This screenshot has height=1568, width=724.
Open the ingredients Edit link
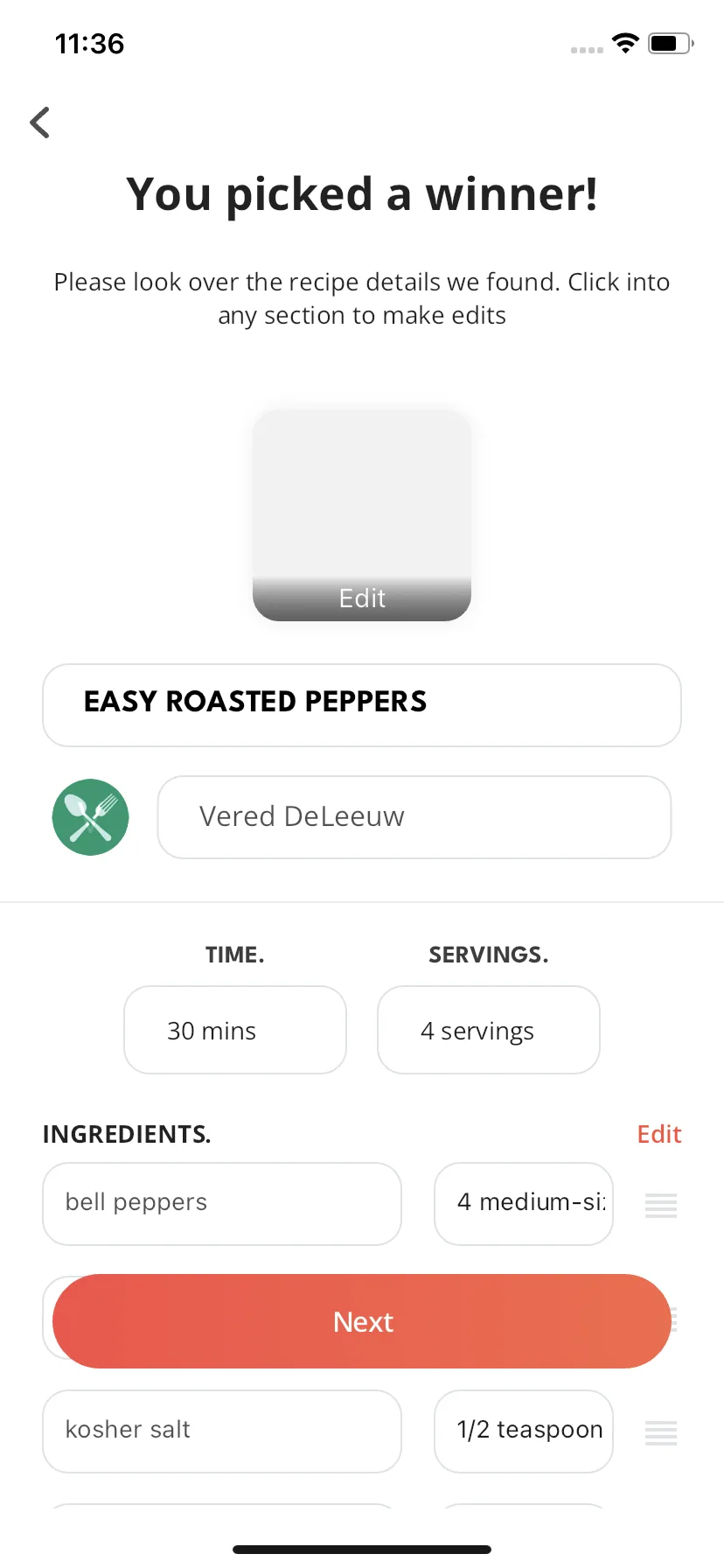658,1134
